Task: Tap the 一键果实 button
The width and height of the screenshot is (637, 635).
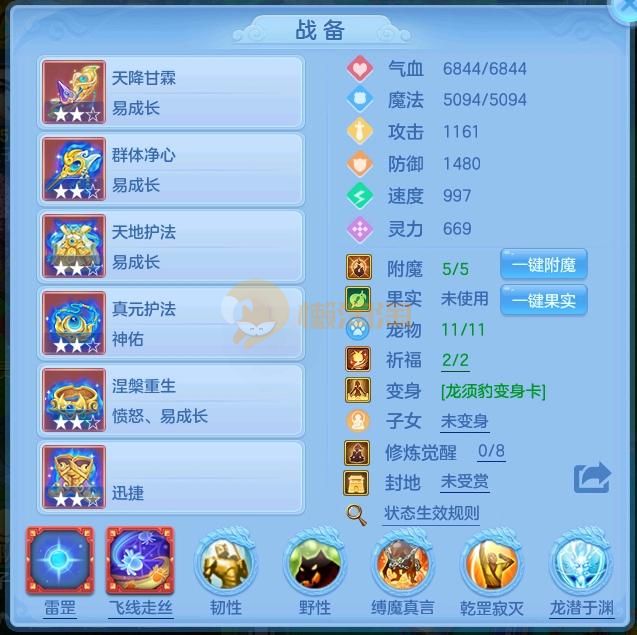Action: coord(543,299)
